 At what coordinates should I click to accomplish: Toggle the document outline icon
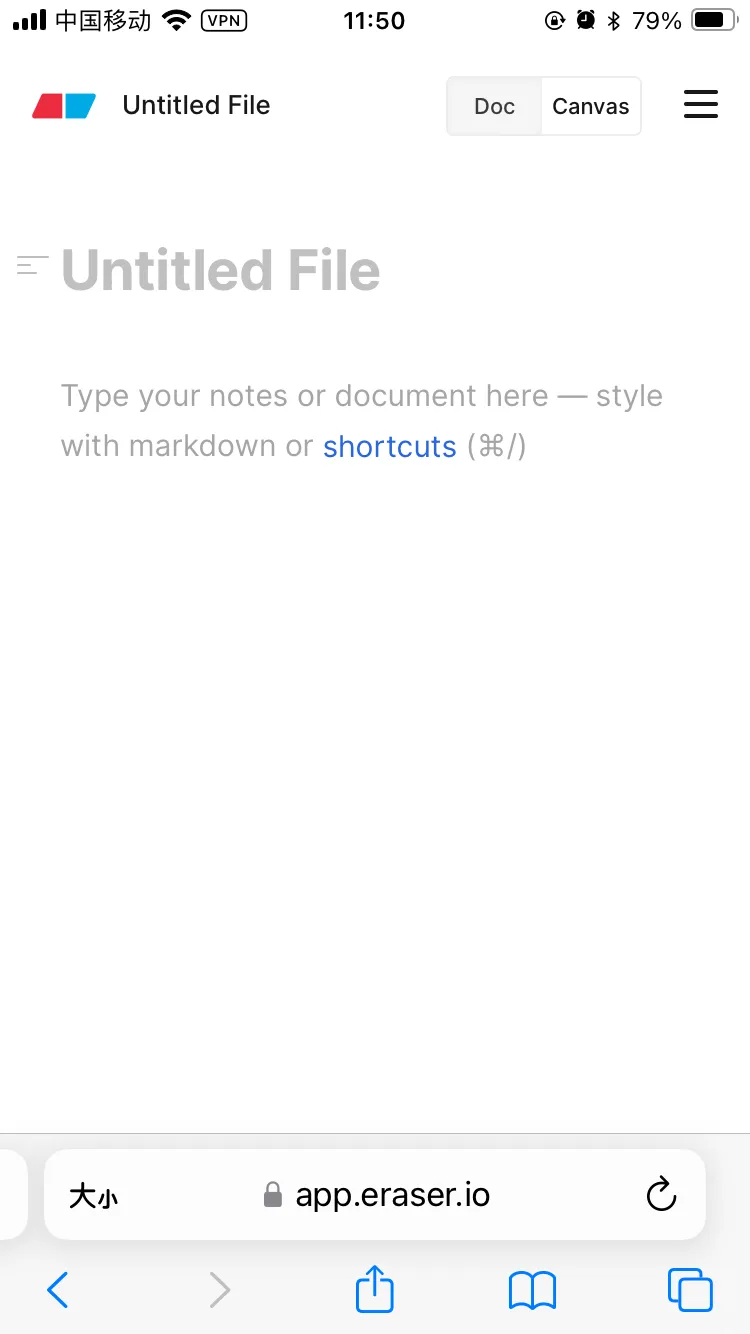coord(33,266)
